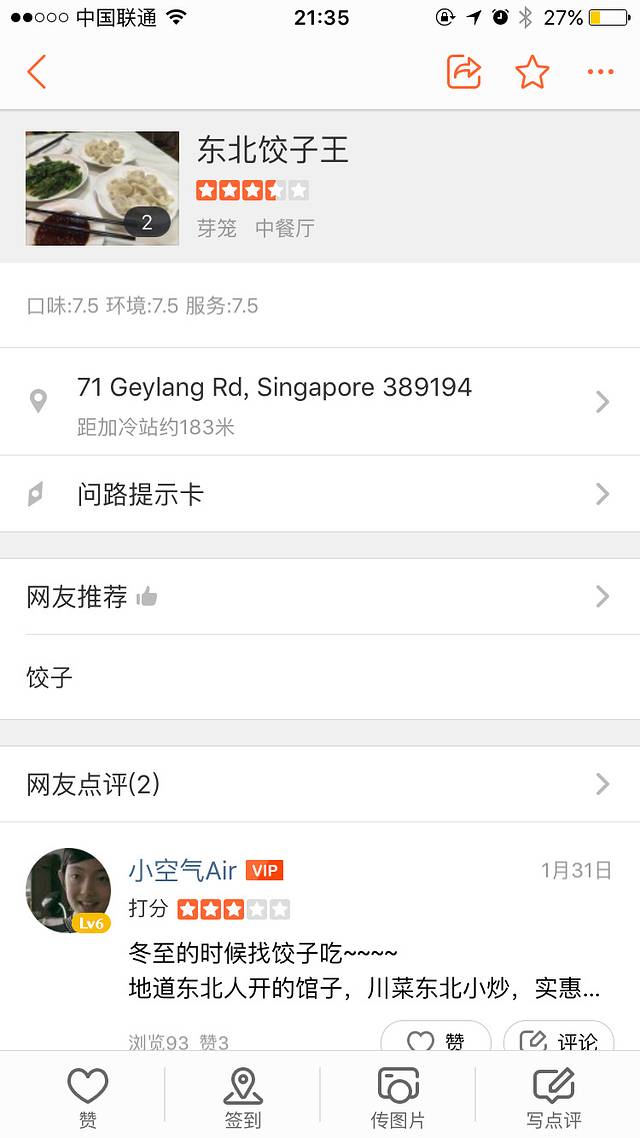Screen dimensions: 640x1138
Task: Open 问路提示卡 direction card
Action: tap(320, 494)
